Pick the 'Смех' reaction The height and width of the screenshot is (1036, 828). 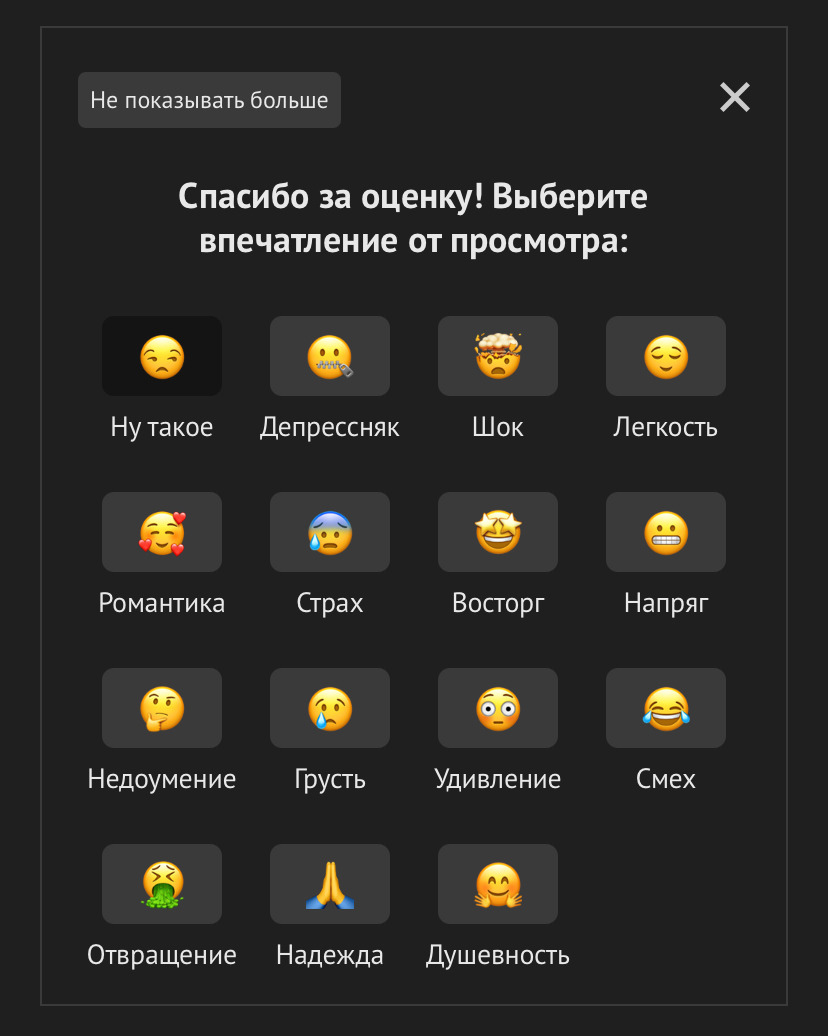pos(666,708)
